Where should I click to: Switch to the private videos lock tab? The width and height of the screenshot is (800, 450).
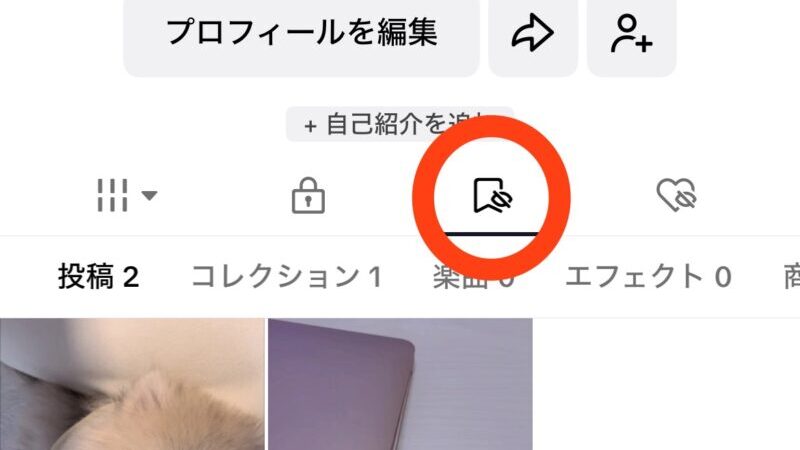pos(308,196)
